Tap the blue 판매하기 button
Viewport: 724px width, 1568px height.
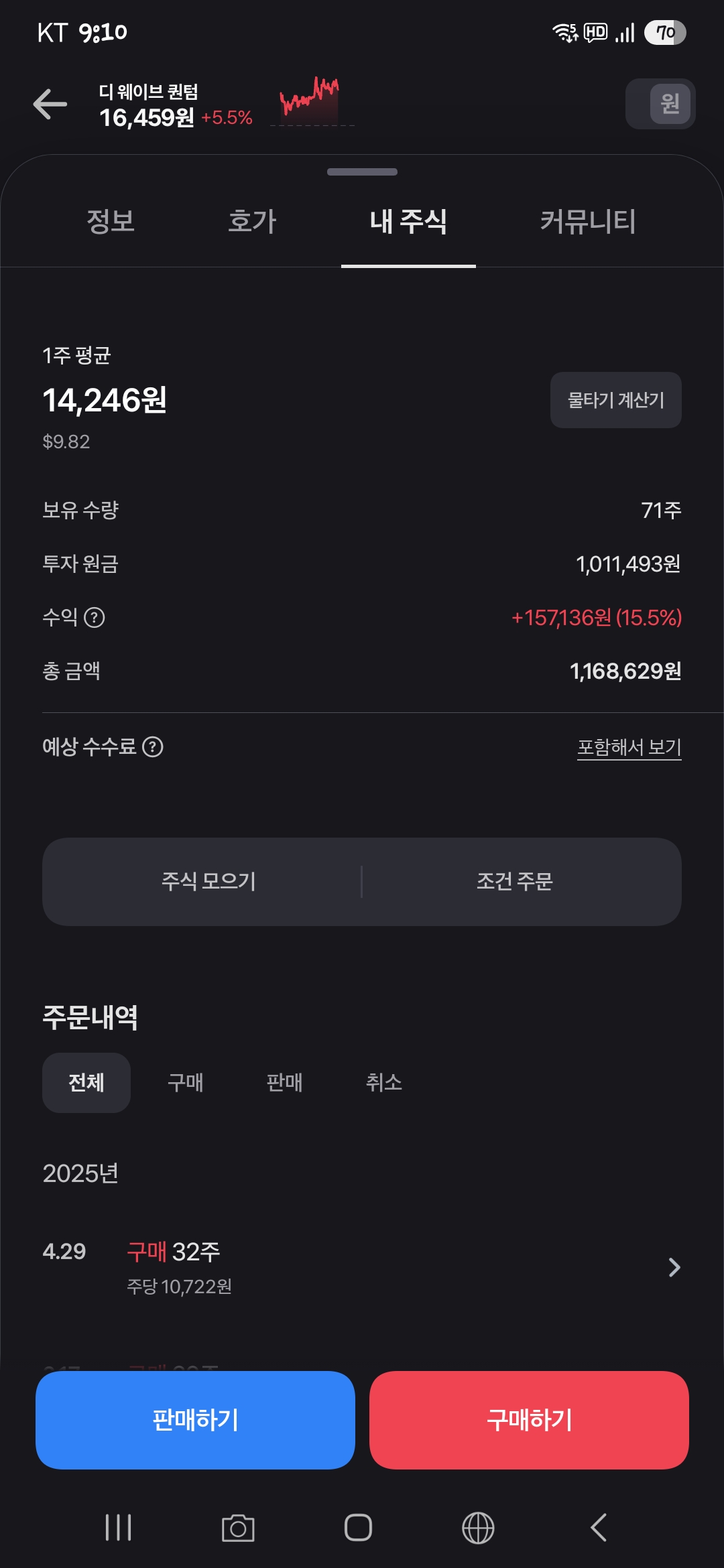pyautogui.click(x=195, y=1420)
